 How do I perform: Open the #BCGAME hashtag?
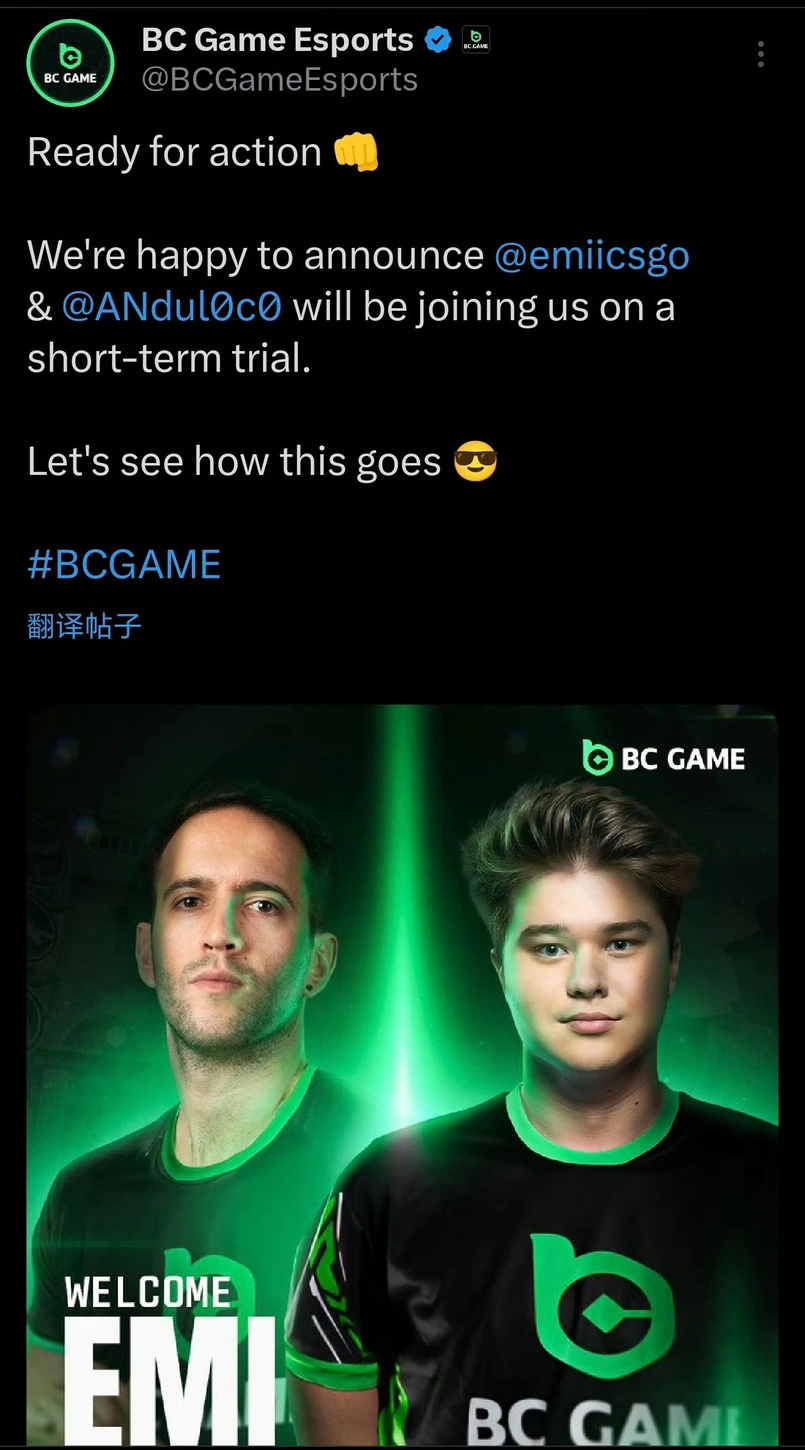(124, 565)
